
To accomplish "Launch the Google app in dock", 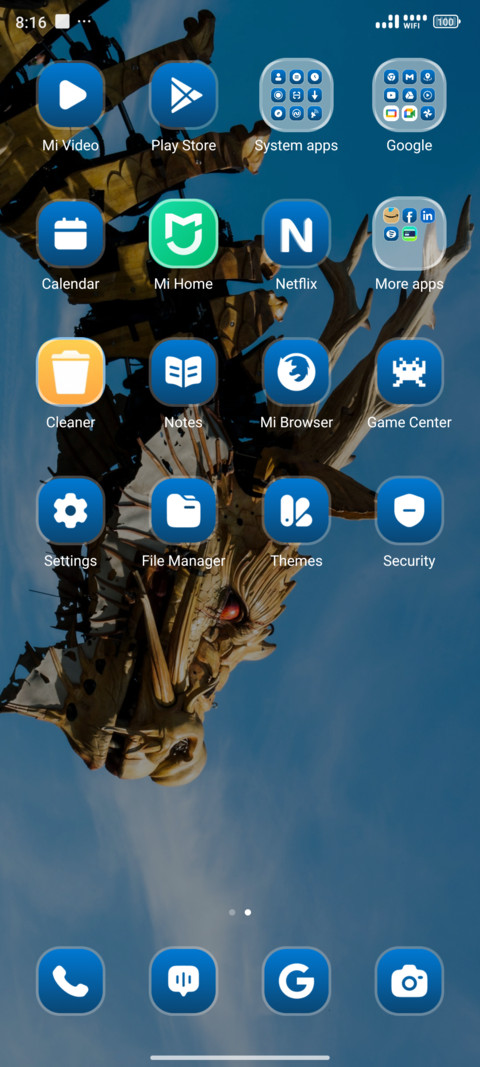I will pos(296,981).
